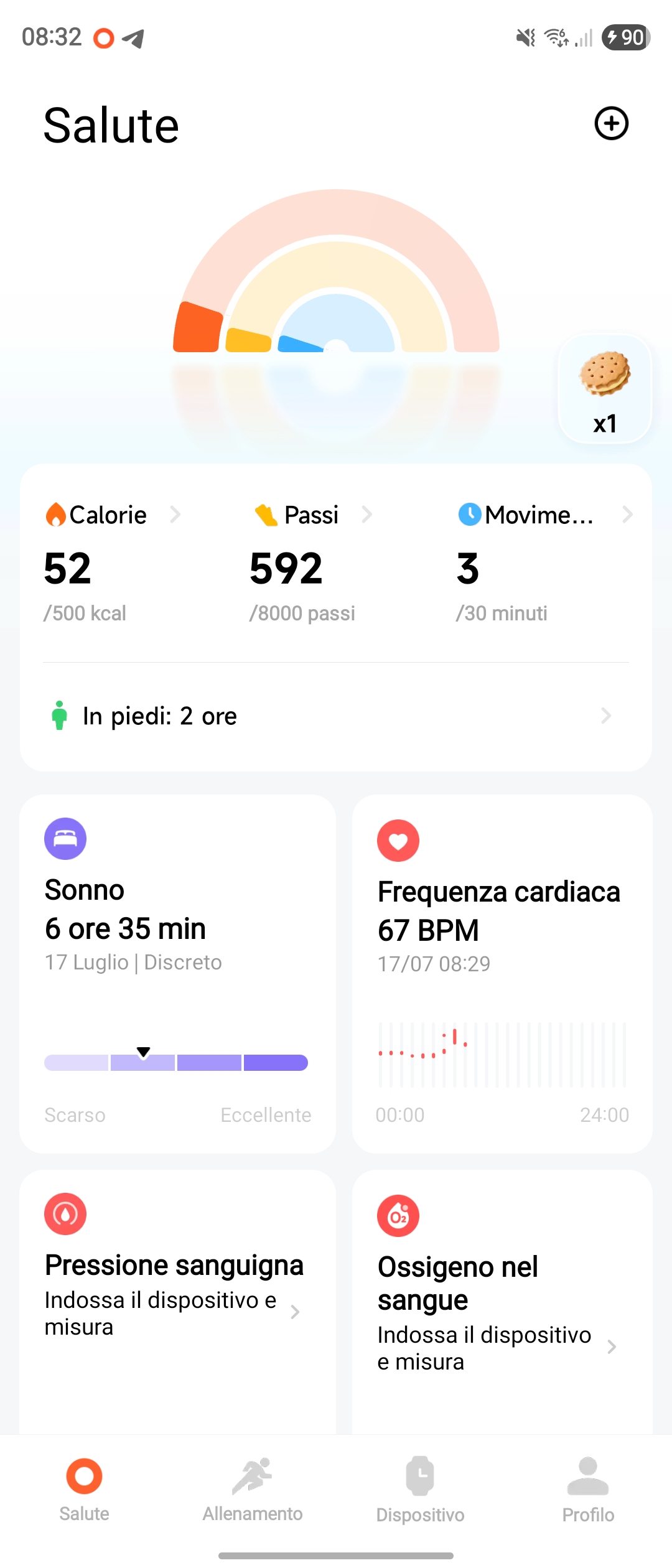The width and height of the screenshot is (672, 1568).
Task: Go to the Profilo tab
Action: coord(588,1490)
